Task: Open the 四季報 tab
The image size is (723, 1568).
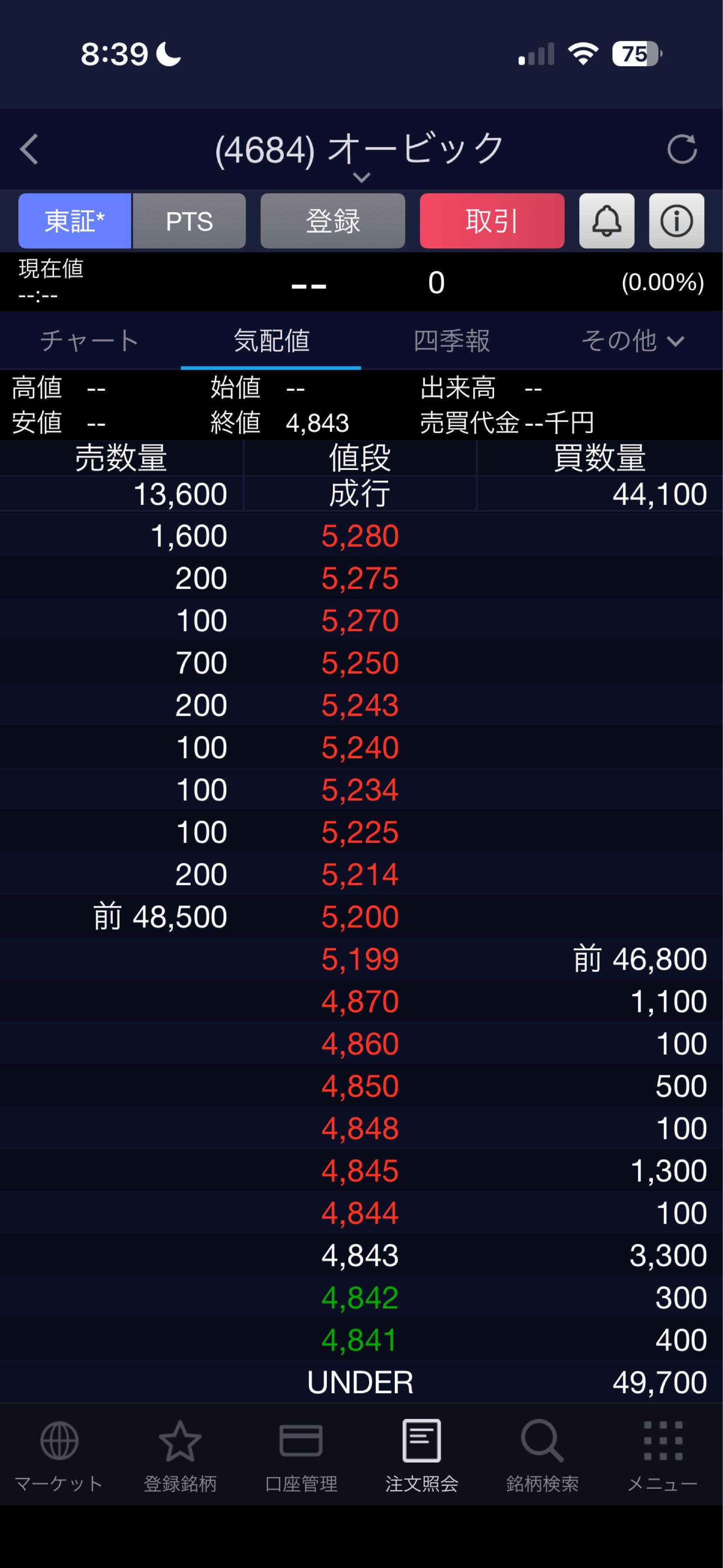Action: 451,340
